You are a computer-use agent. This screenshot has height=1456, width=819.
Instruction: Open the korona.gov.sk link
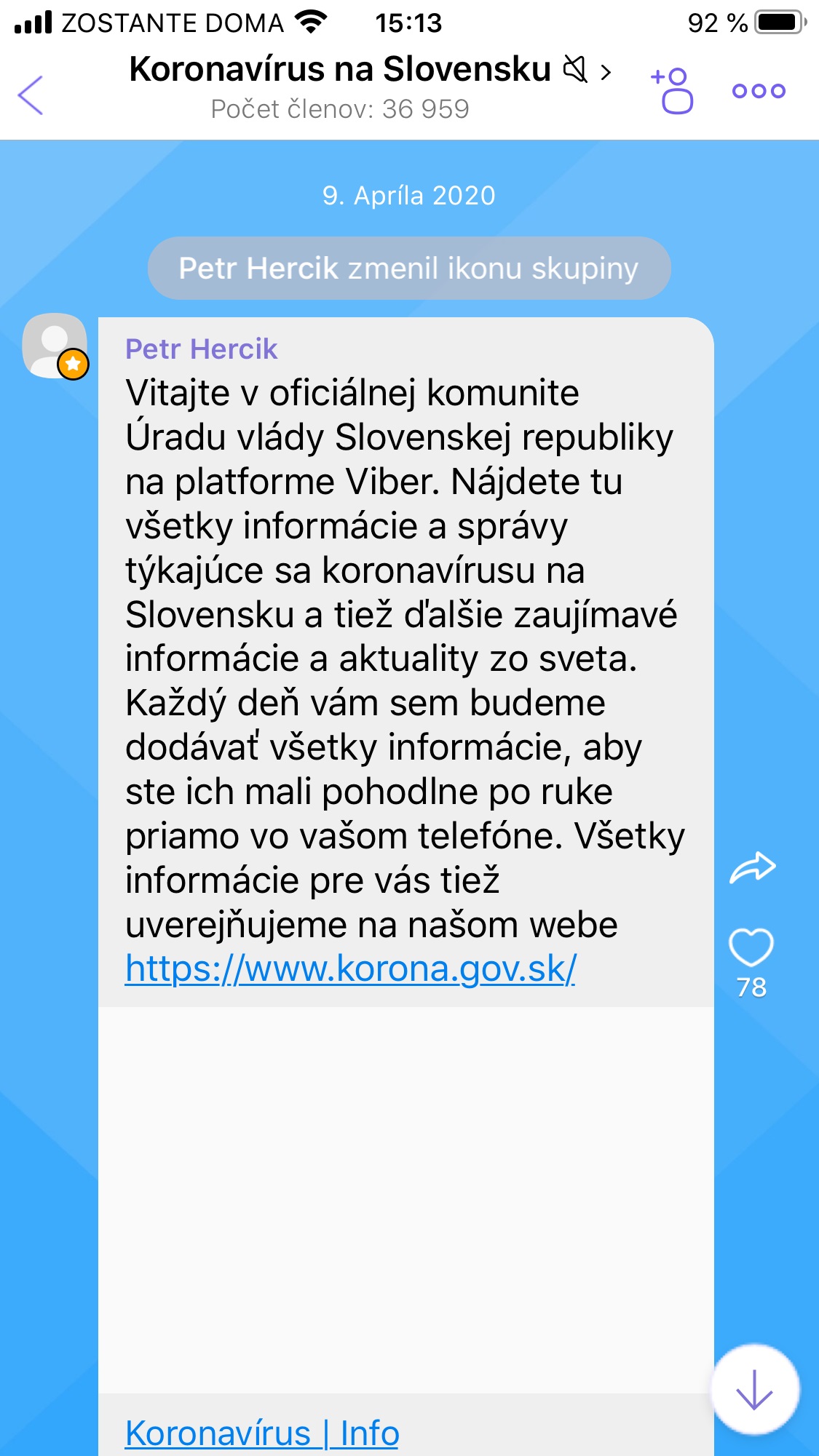click(350, 969)
